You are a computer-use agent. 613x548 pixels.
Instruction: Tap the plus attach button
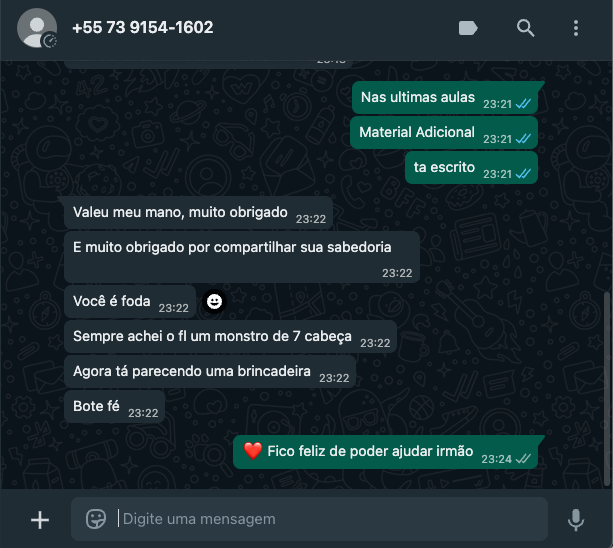point(40,519)
